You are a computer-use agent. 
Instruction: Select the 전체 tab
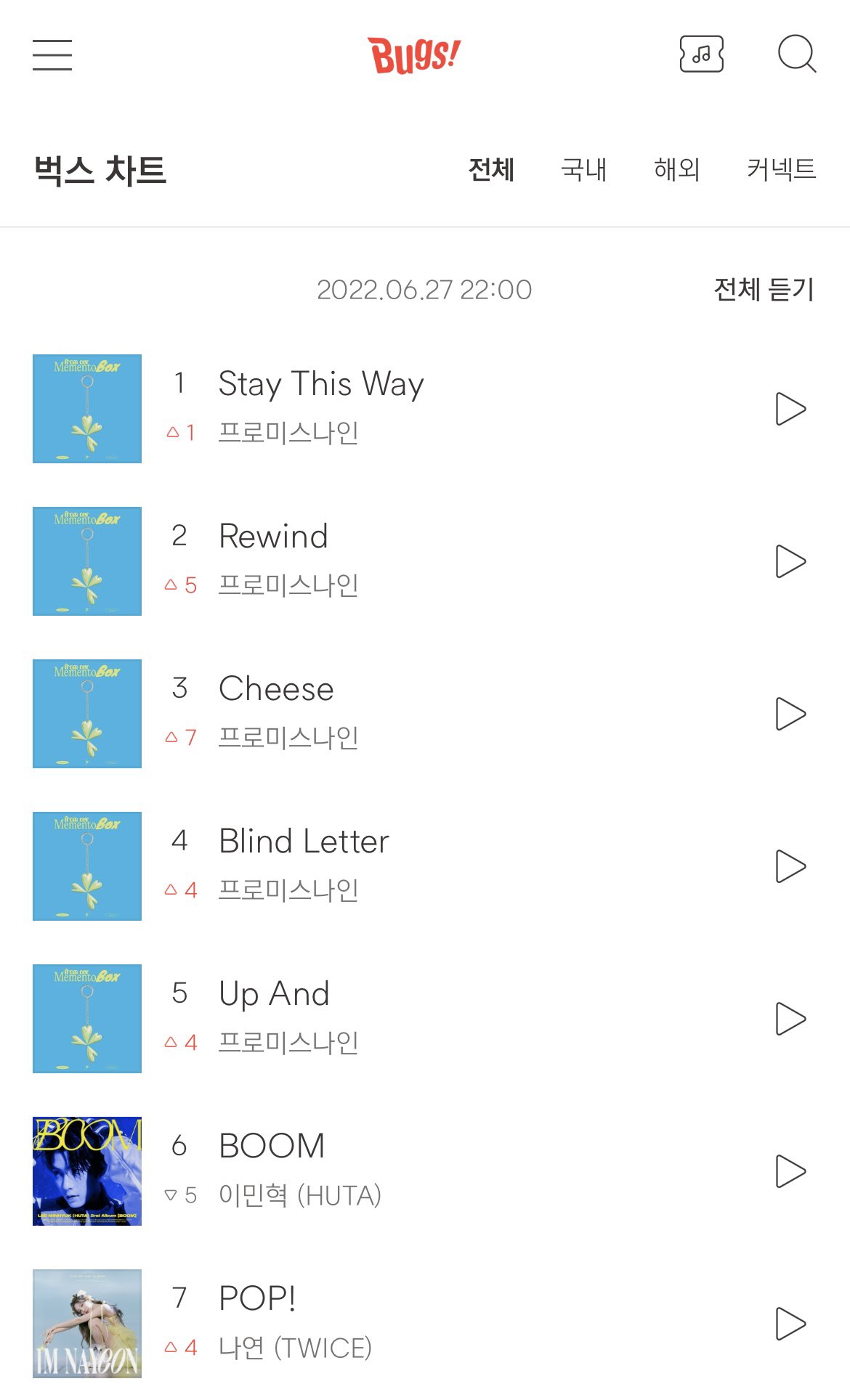coord(491,169)
